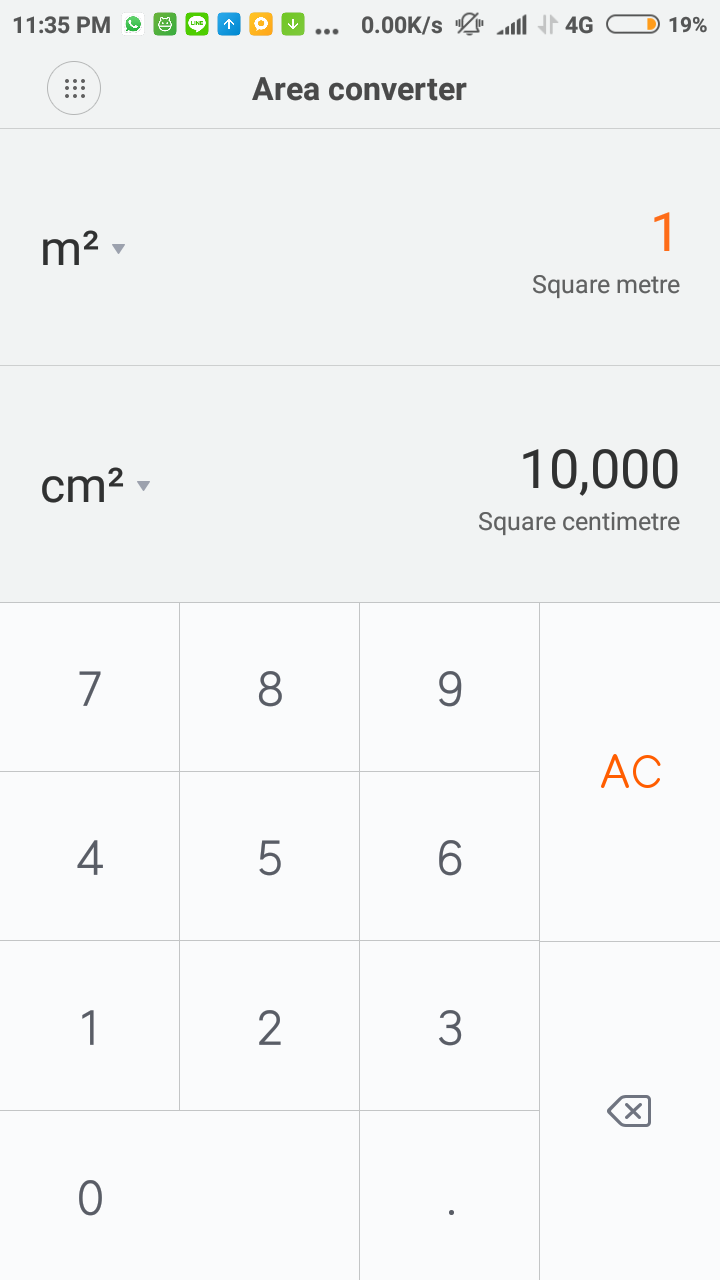
Task: Enter digit 0
Action: pyautogui.click(x=90, y=1197)
